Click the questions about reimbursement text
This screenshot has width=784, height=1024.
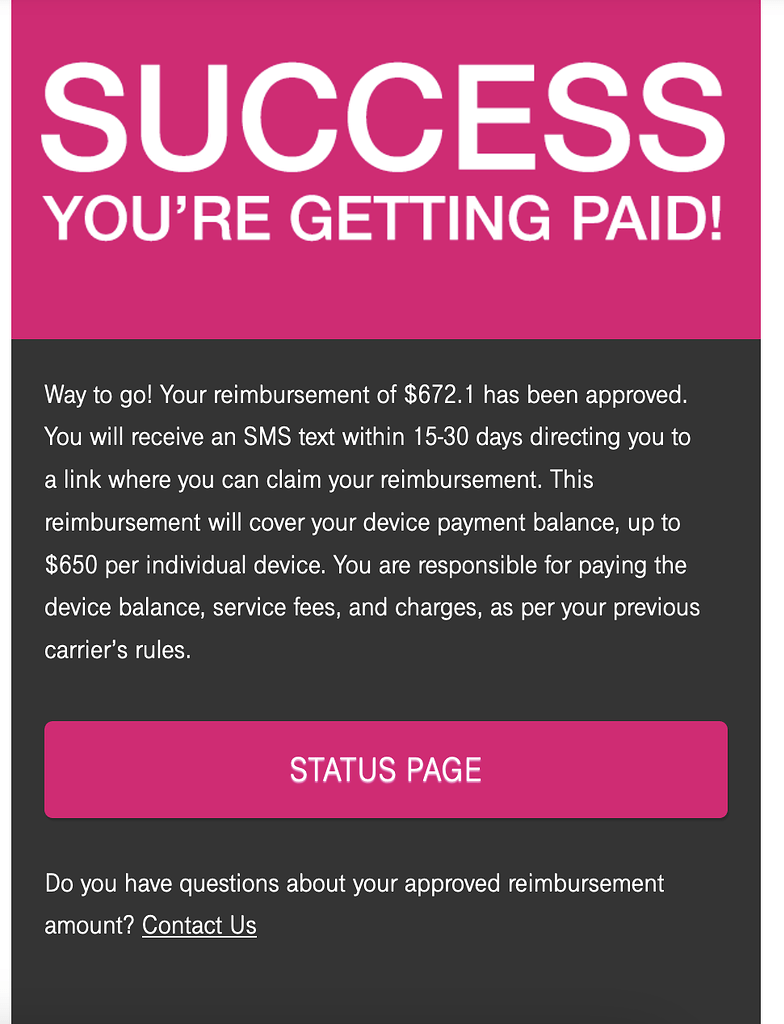tap(355, 884)
